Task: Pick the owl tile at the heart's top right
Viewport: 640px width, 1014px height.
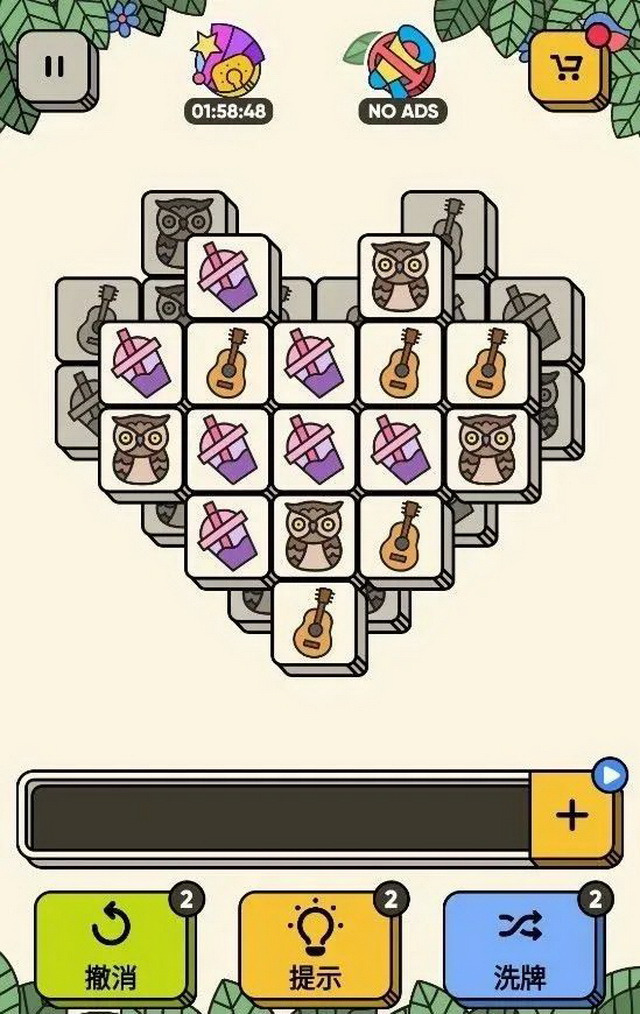Action: pos(400,275)
